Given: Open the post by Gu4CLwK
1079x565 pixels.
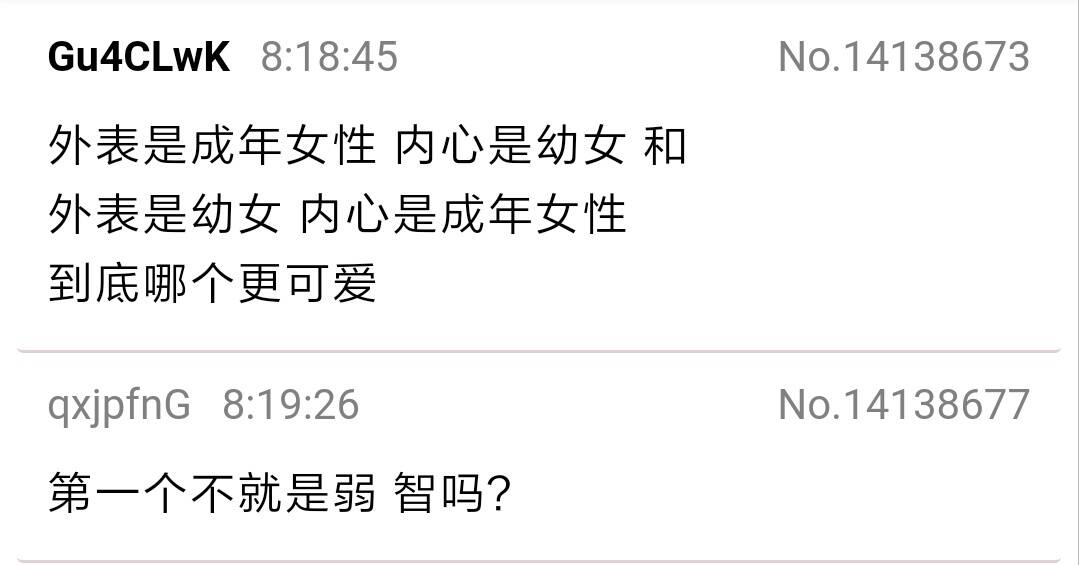Looking at the screenshot, I should 366,214.
